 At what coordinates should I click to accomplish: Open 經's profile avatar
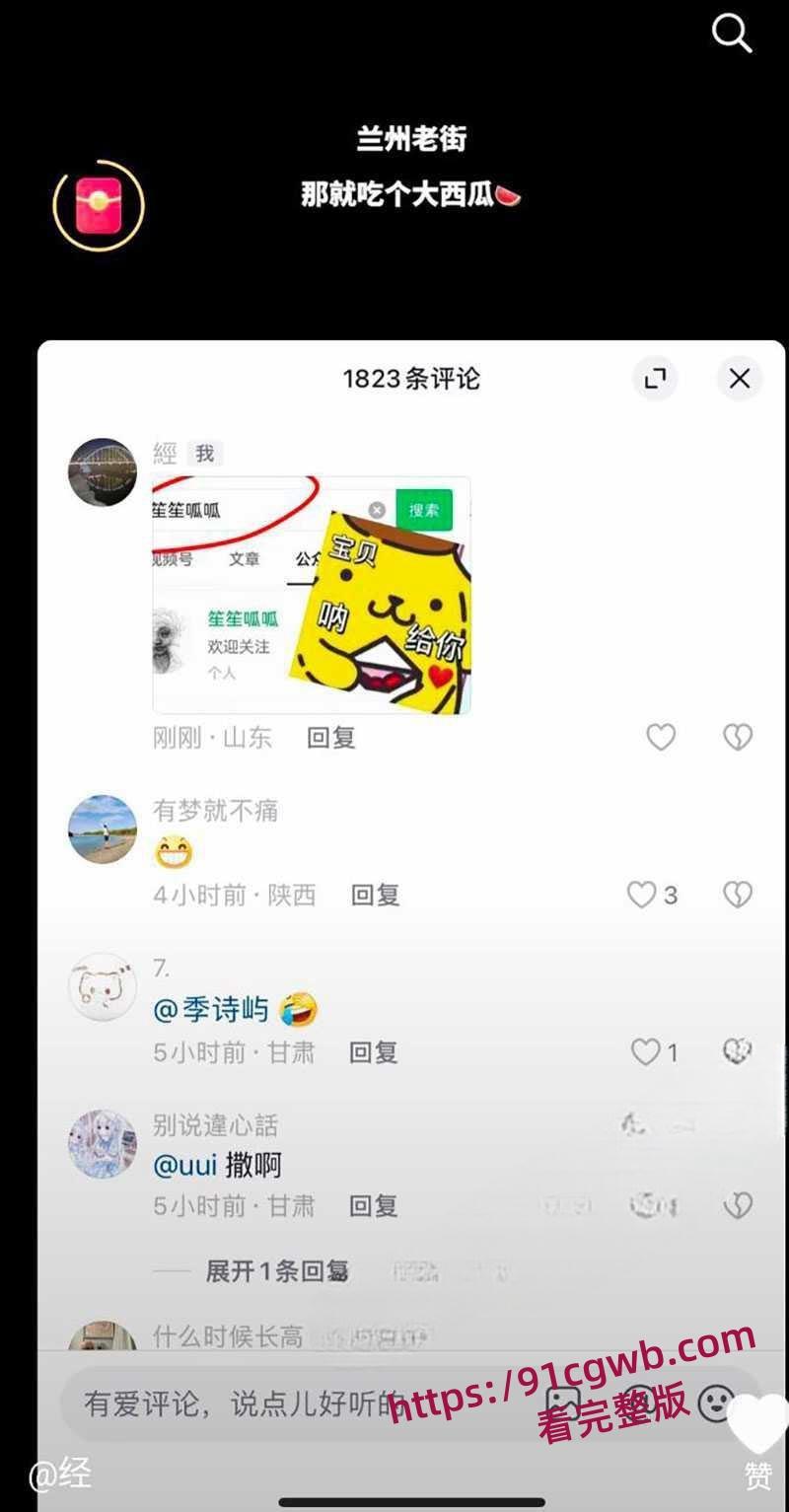[102, 470]
